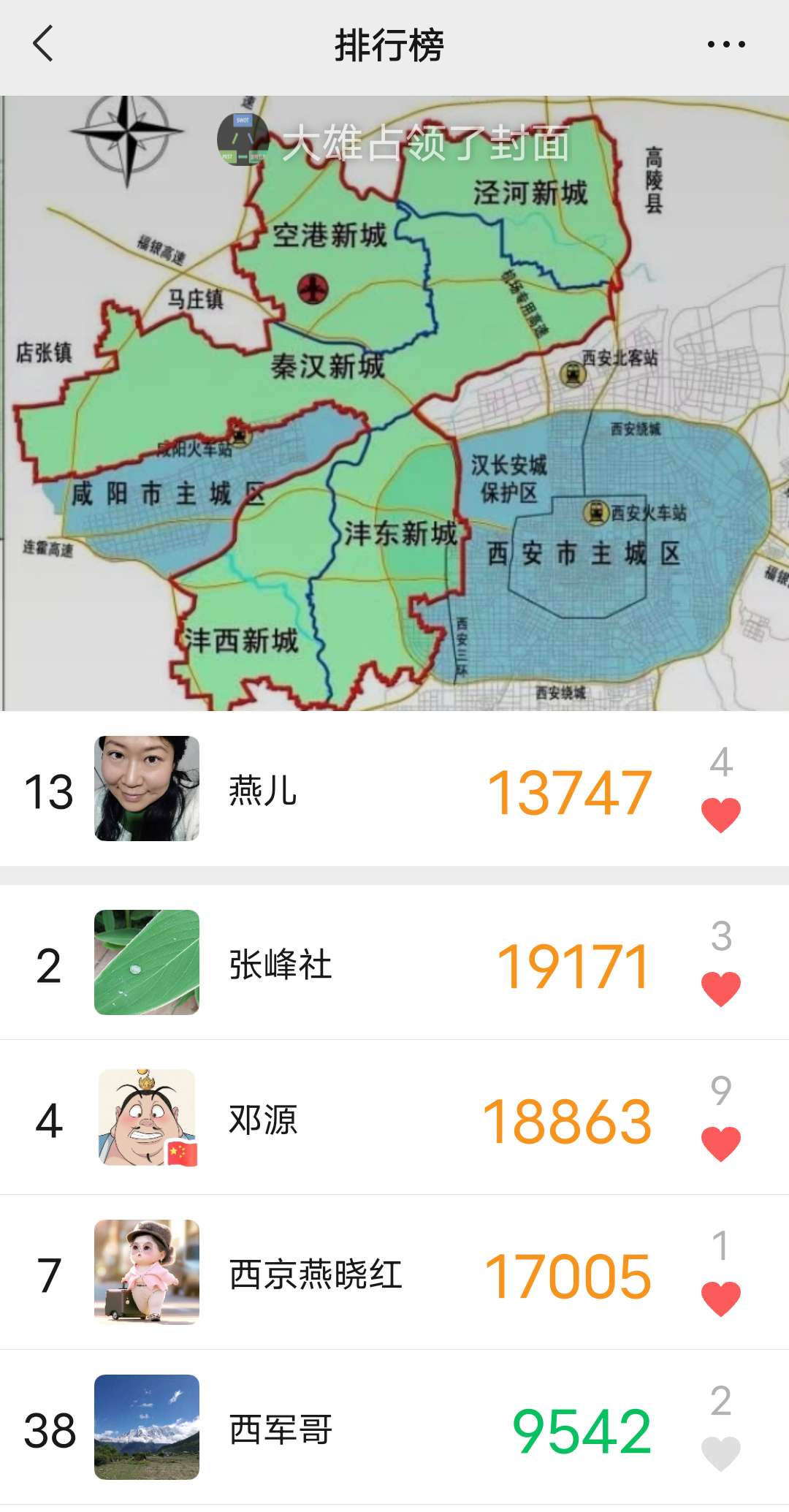This screenshot has width=789, height=1512.
Task: Like 张峰社's step count
Action: click(720, 989)
